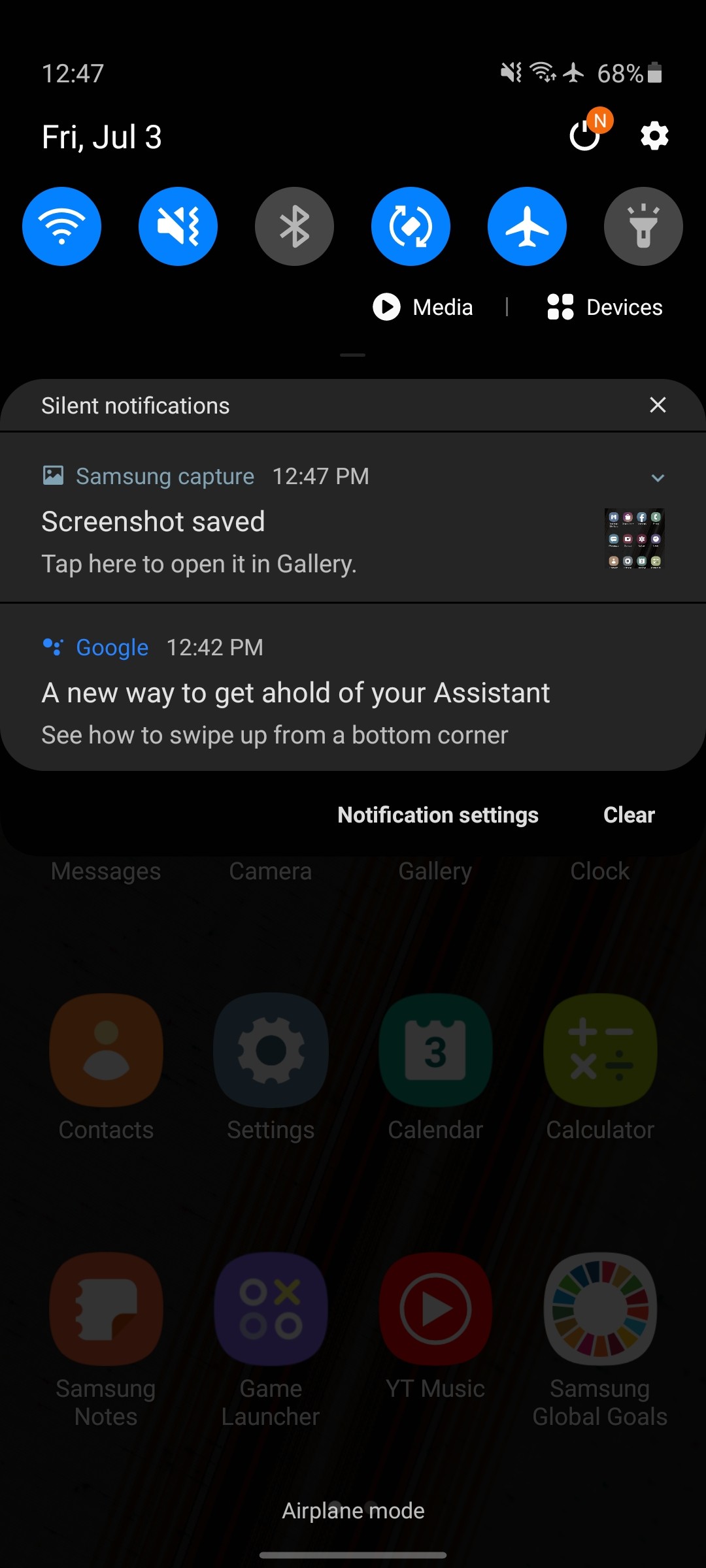Toggle auto rotate setting
Image resolution: width=706 pixels, height=1568 pixels.
[411, 226]
